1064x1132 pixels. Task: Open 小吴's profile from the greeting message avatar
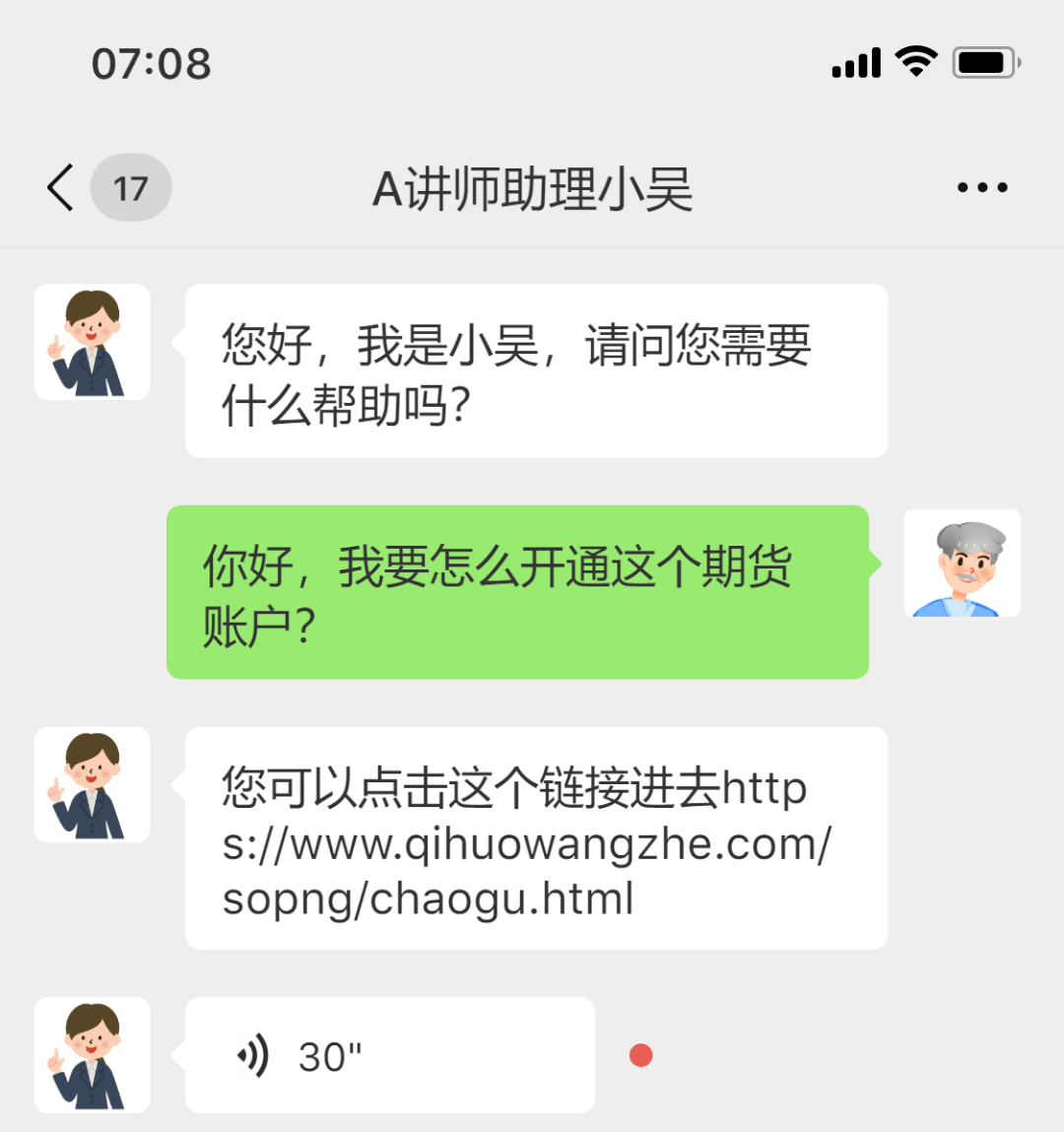pos(93,342)
